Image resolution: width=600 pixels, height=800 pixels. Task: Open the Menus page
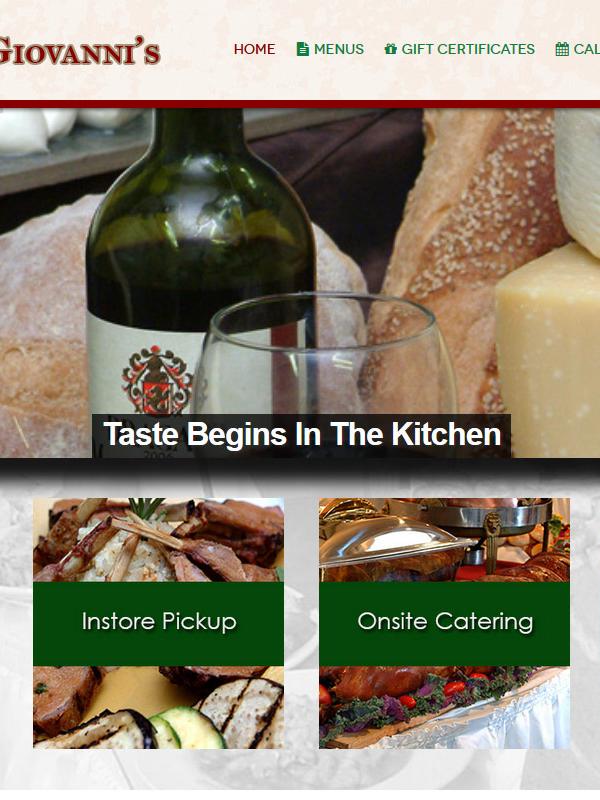coord(330,49)
